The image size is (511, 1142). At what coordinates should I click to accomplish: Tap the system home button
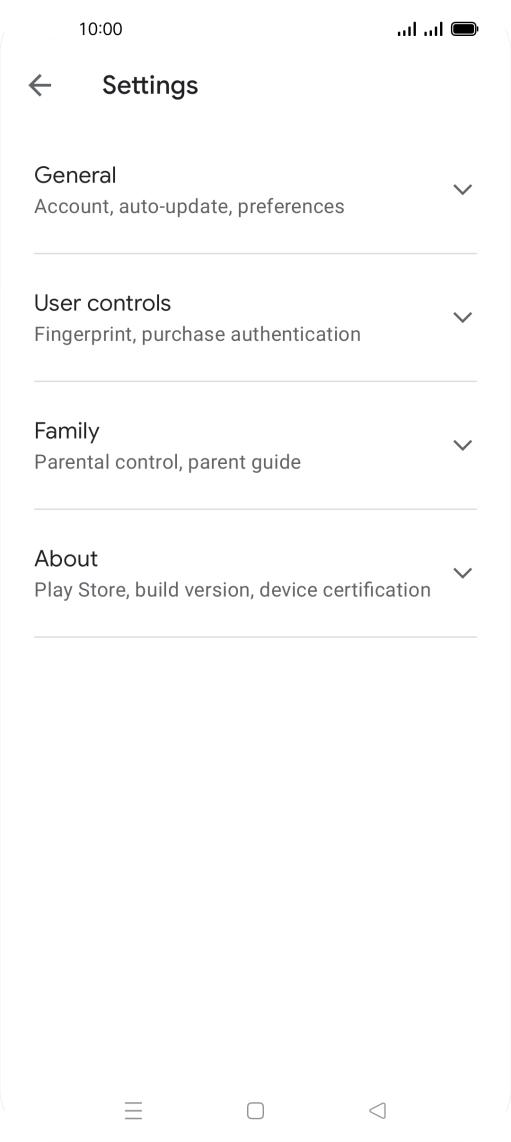pos(256,1111)
